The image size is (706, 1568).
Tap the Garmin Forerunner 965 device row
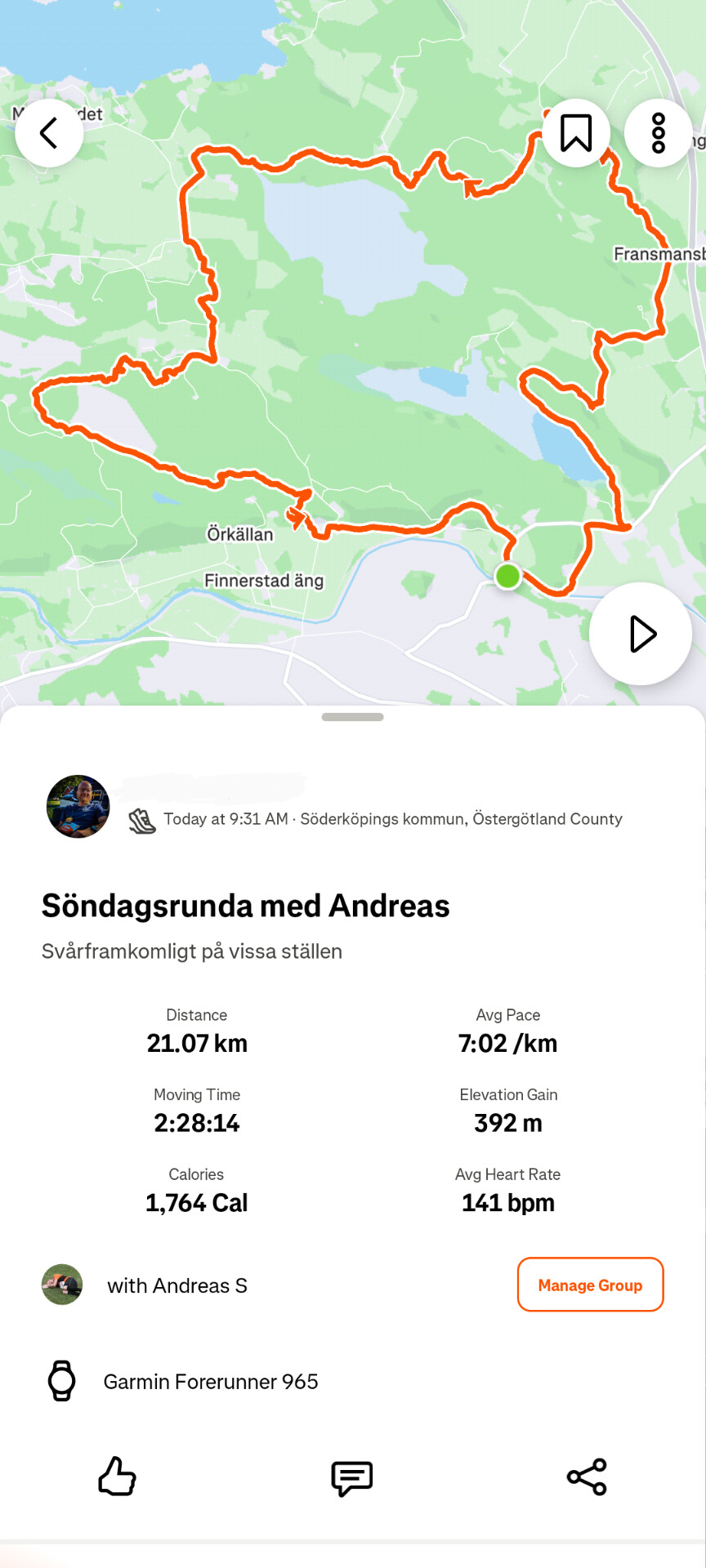210,1381
